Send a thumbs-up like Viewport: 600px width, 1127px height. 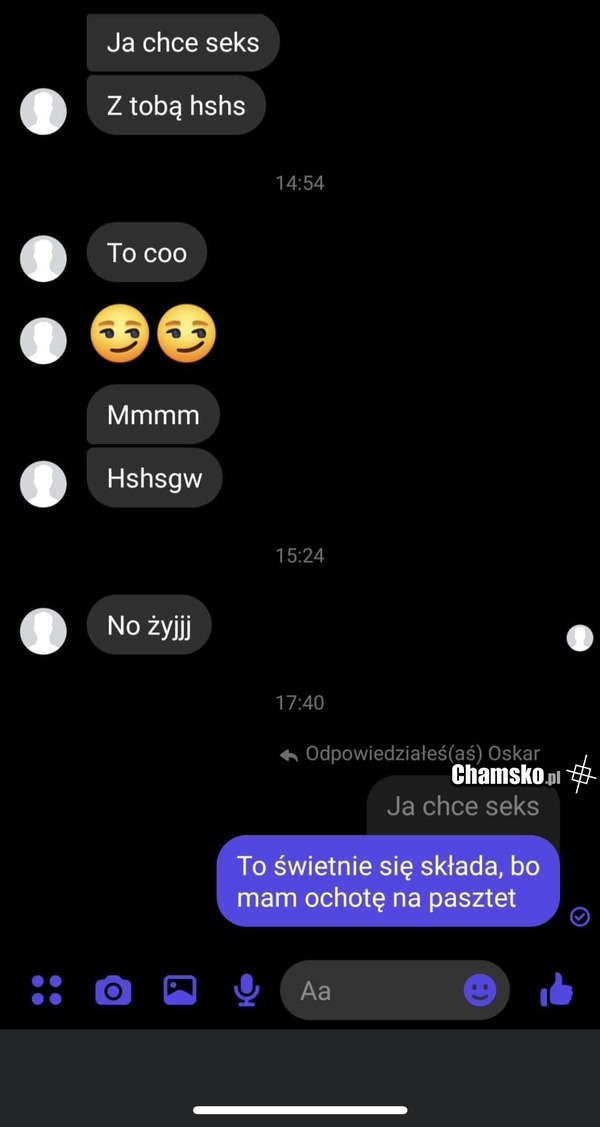[x=556, y=990]
